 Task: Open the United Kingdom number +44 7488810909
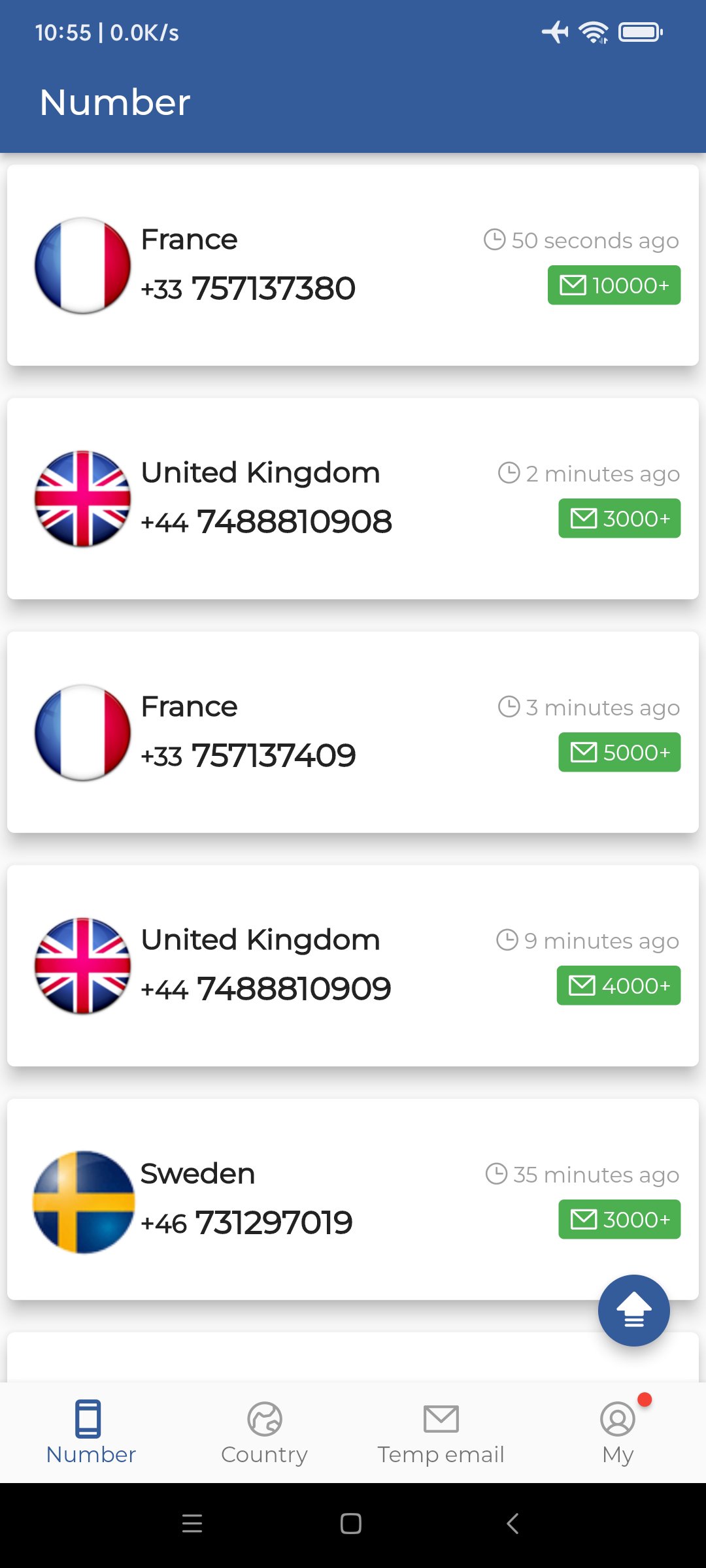pyautogui.click(x=353, y=966)
